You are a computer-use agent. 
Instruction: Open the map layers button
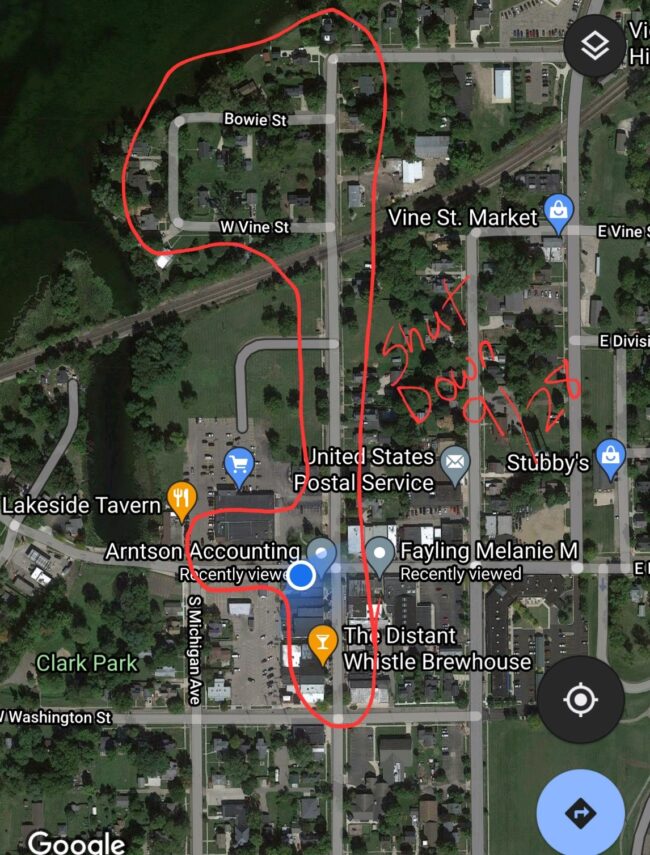click(x=595, y=46)
